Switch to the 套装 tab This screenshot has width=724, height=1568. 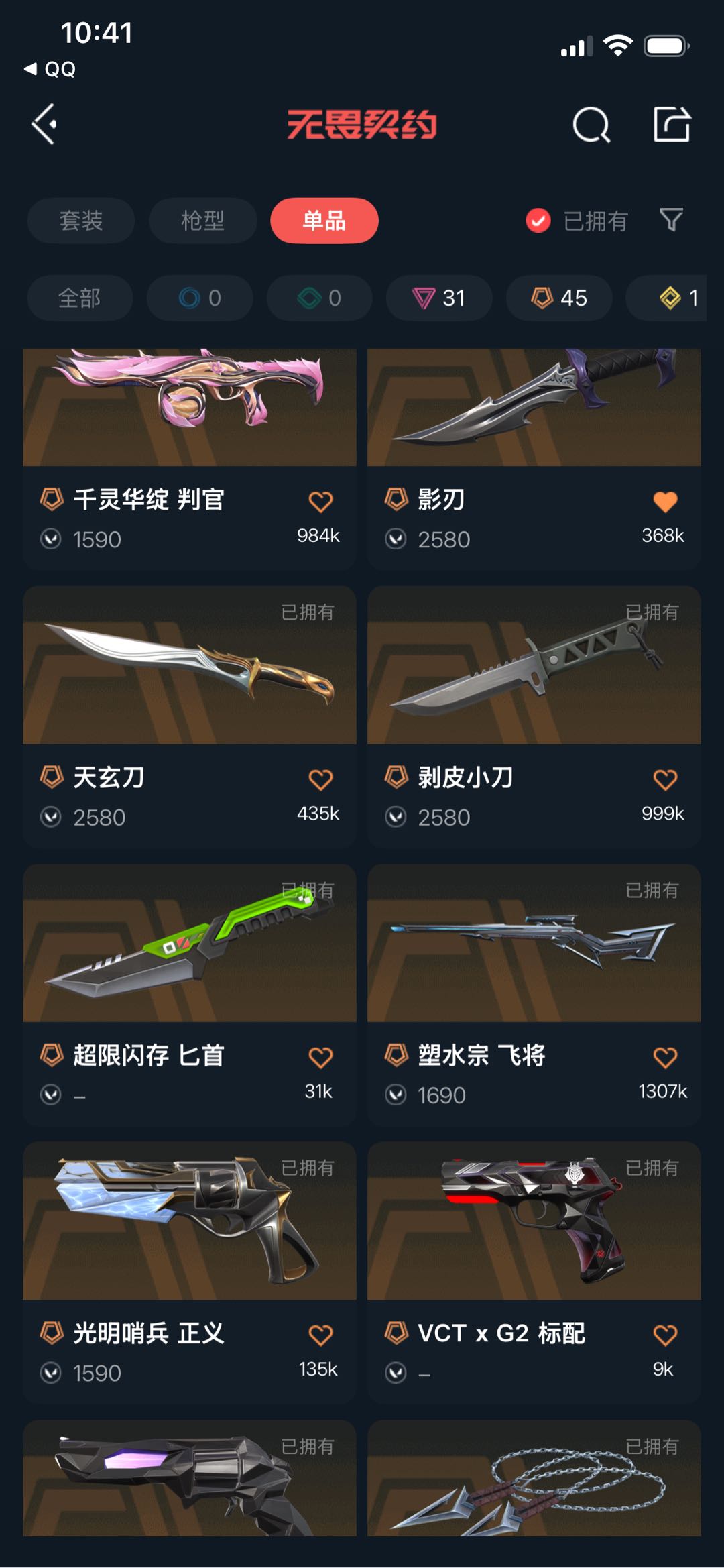81,221
